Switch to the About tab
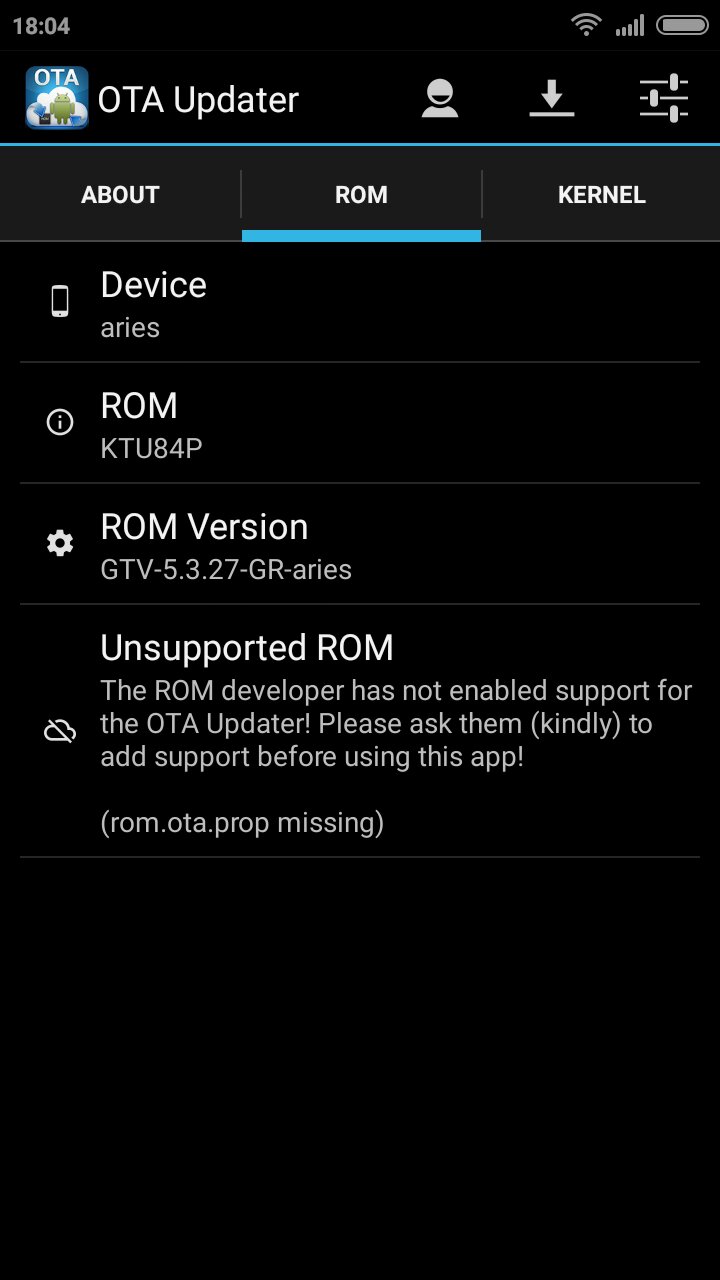The height and width of the screenshot is (1280, 720). click(120, 195)
